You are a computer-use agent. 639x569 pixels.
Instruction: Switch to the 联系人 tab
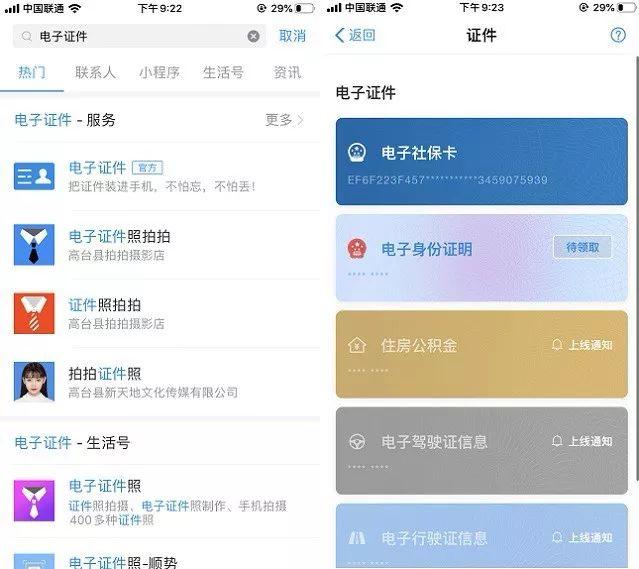(95, 73)
